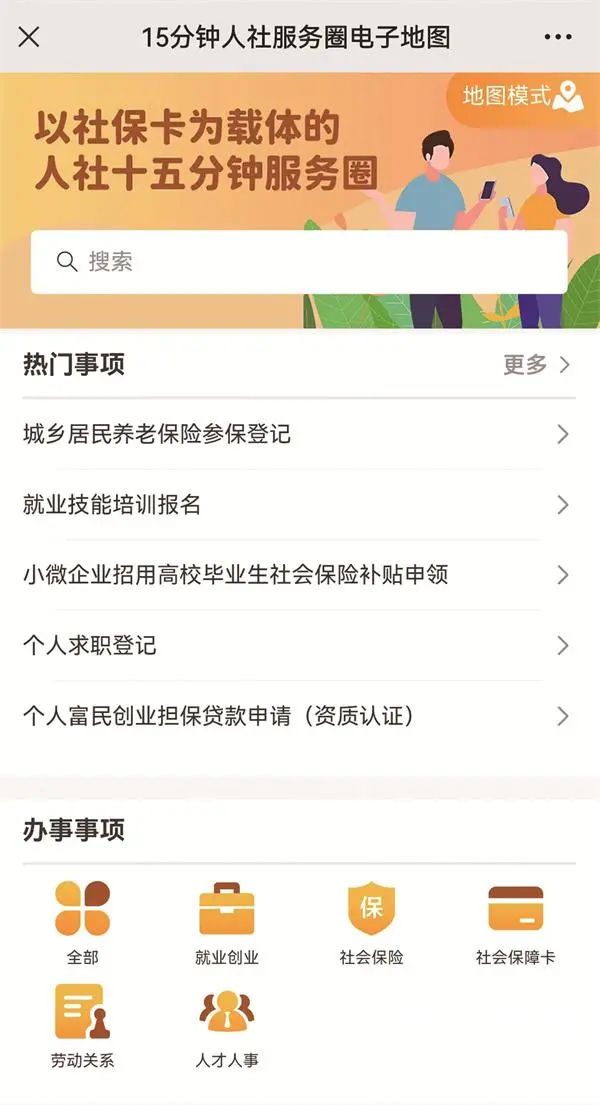Viewport: 600px width, 1105px height.
Task: Go to 个人求职登记
Action: pyautogui.click(x=296, y=645)
